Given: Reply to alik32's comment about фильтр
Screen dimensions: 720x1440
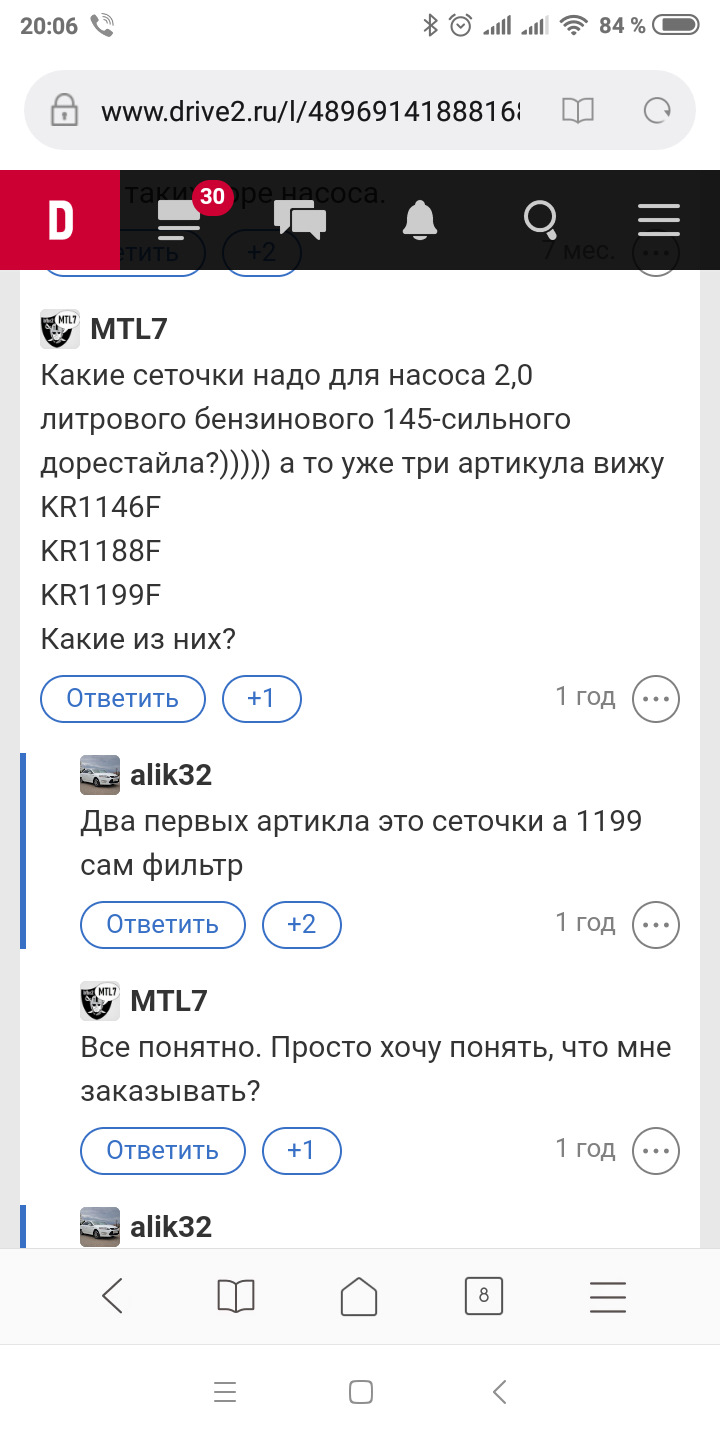Looking at the screenshot, I should (163, 924).
